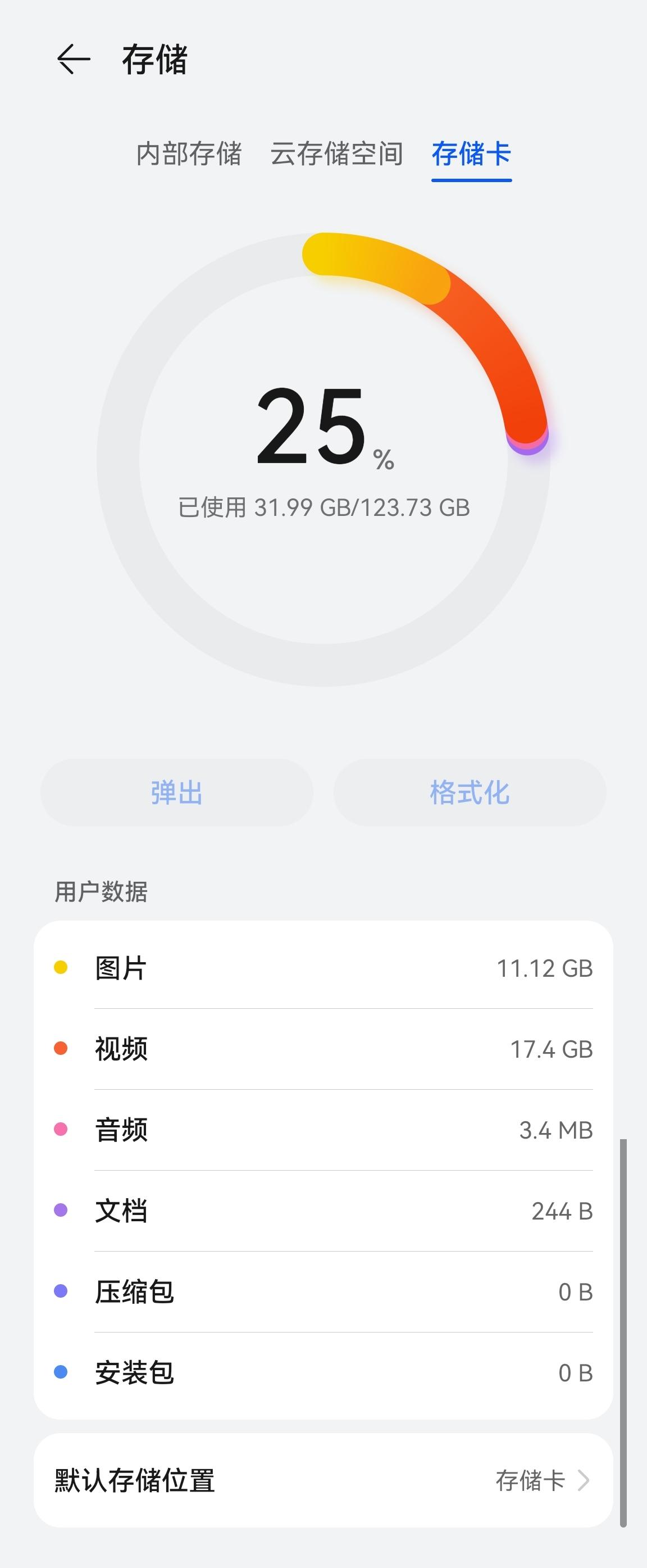647x1568 pixels.
Task: Open the 图片 storage row
Action: 323,968
